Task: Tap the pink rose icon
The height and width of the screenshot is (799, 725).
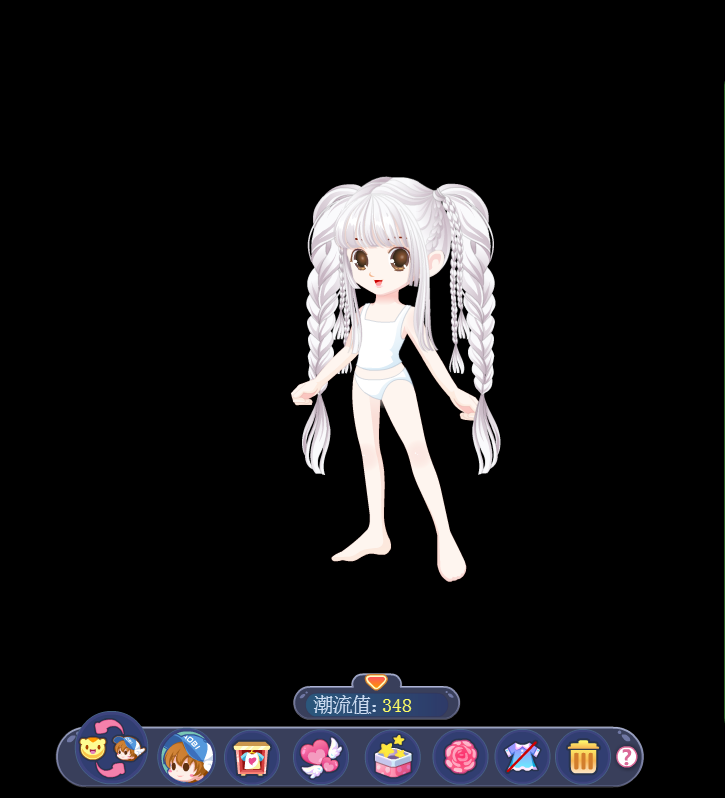Action: [x=460, y=757]
